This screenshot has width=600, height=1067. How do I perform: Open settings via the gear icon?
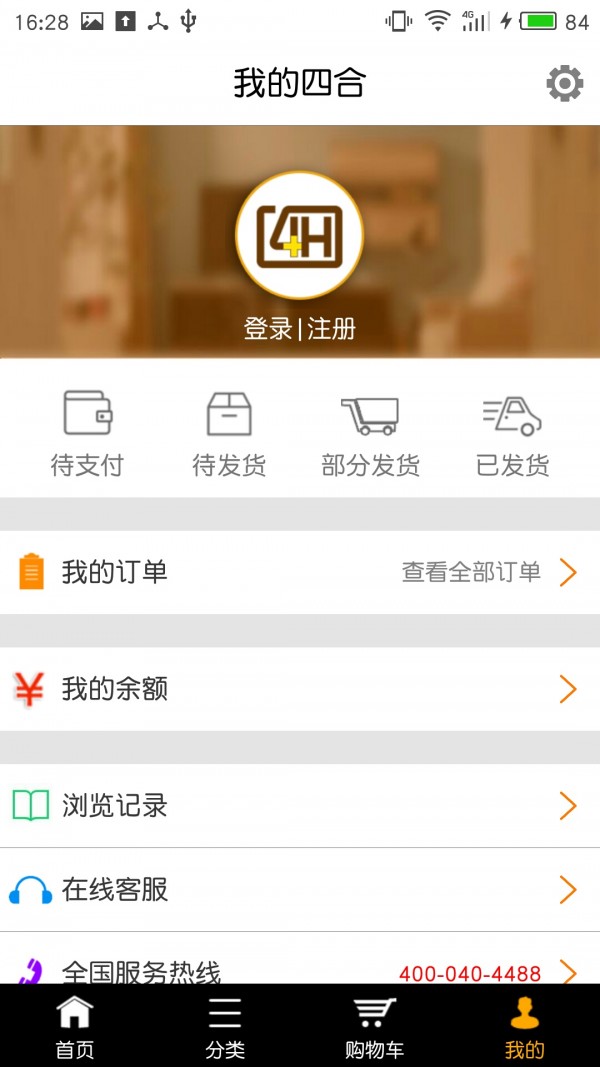(x=564, y=83)
